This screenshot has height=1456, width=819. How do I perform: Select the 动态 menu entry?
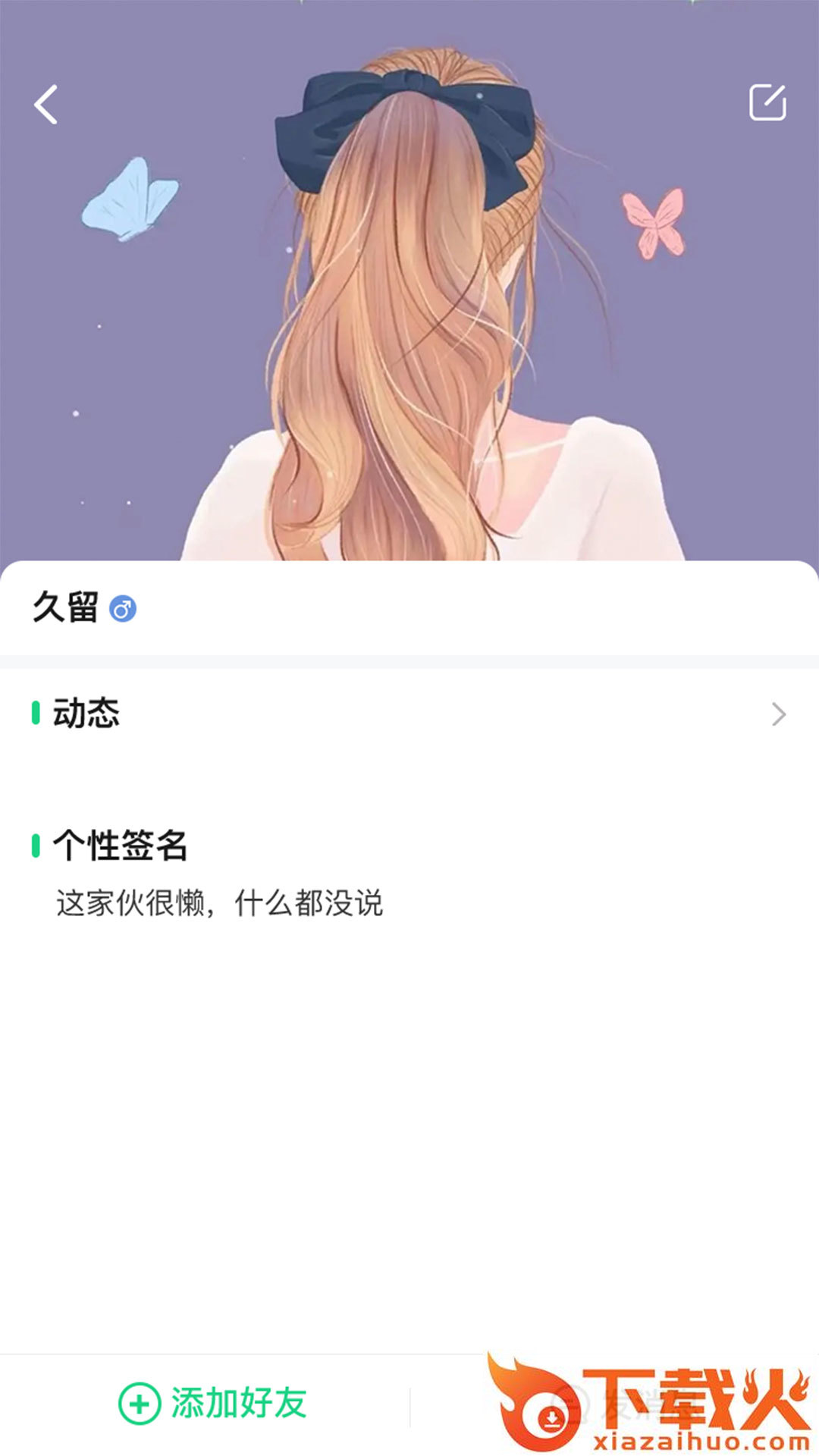pos(83,714)
